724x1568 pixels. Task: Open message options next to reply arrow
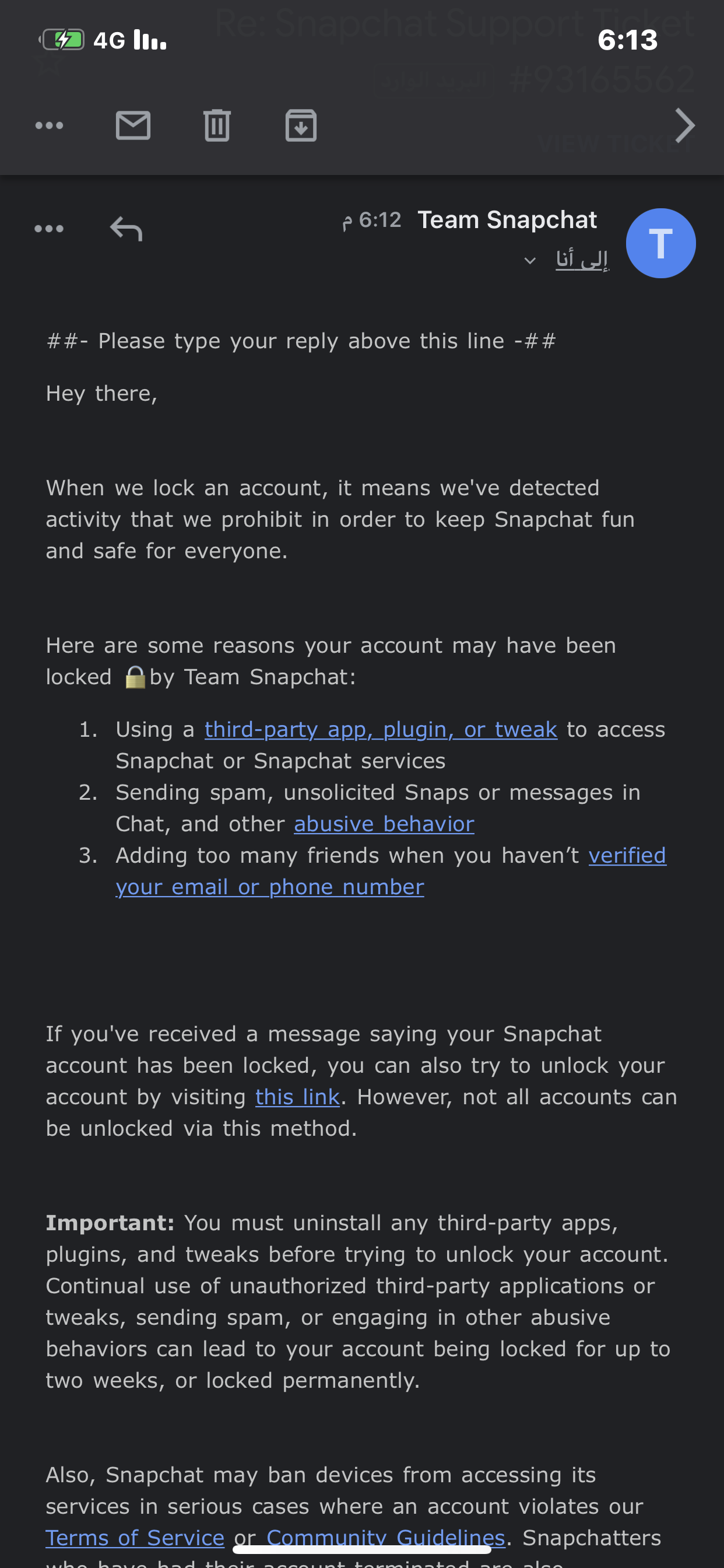point(50,229)
